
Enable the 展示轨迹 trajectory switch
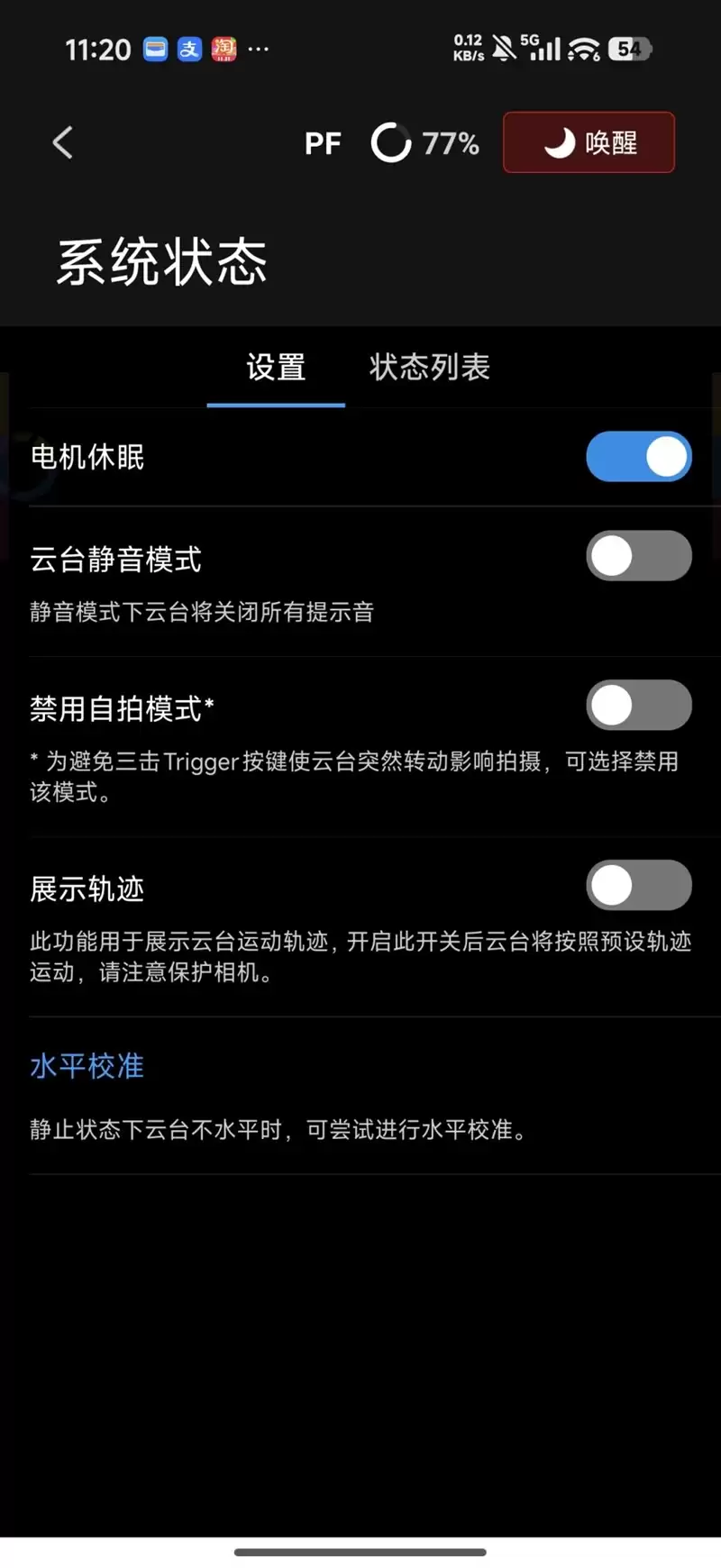click(638, 885)
